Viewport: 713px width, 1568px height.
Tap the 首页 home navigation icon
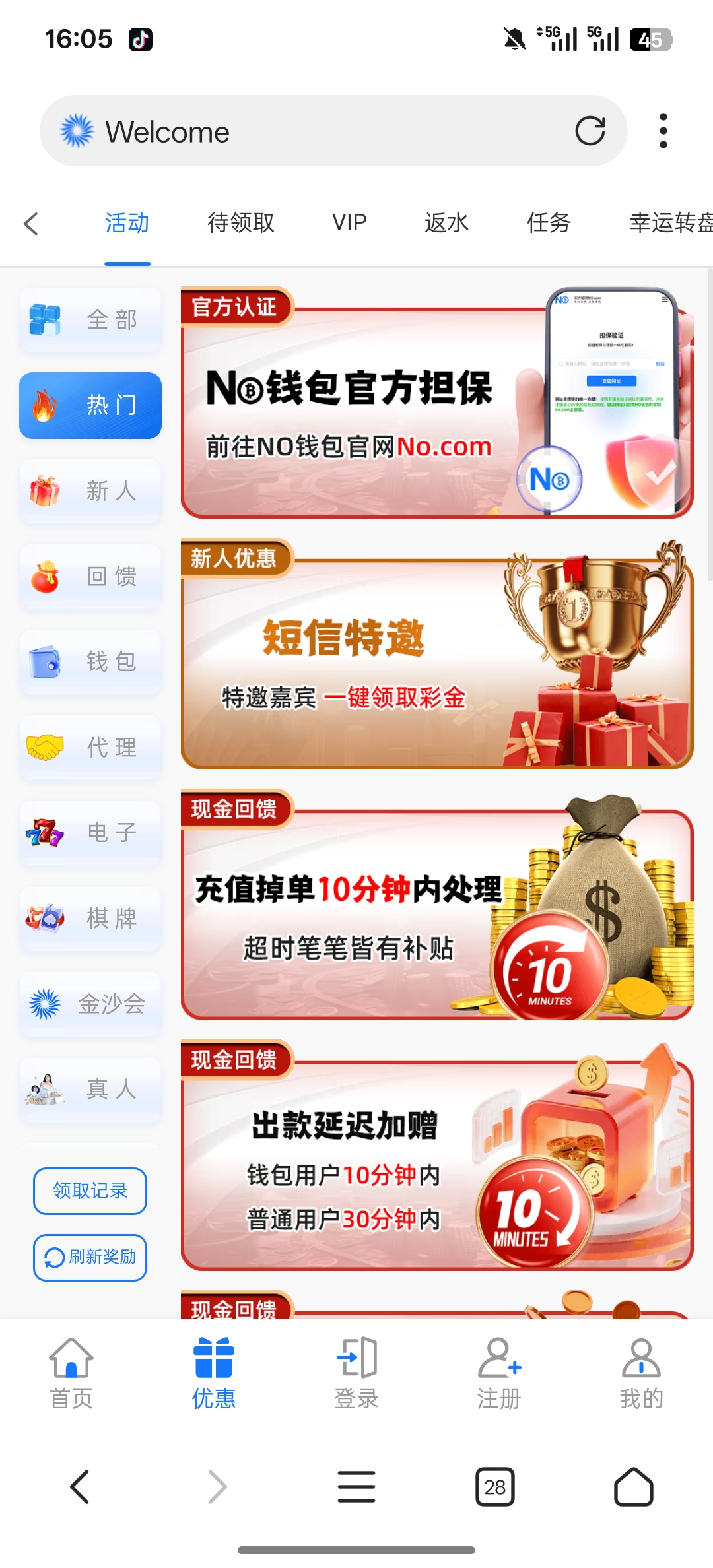click(71, 1359)
